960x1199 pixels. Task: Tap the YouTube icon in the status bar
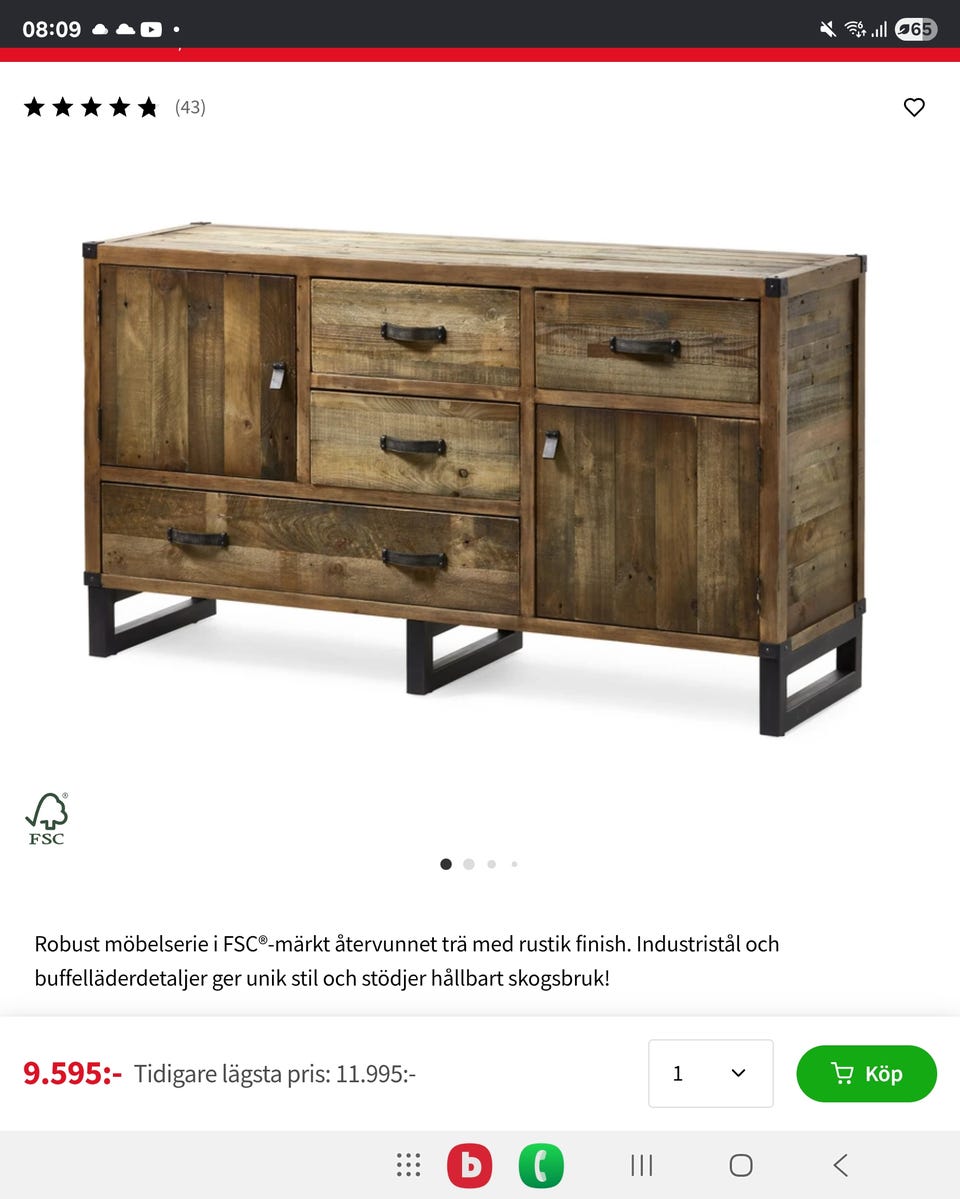tap(150, 28)
